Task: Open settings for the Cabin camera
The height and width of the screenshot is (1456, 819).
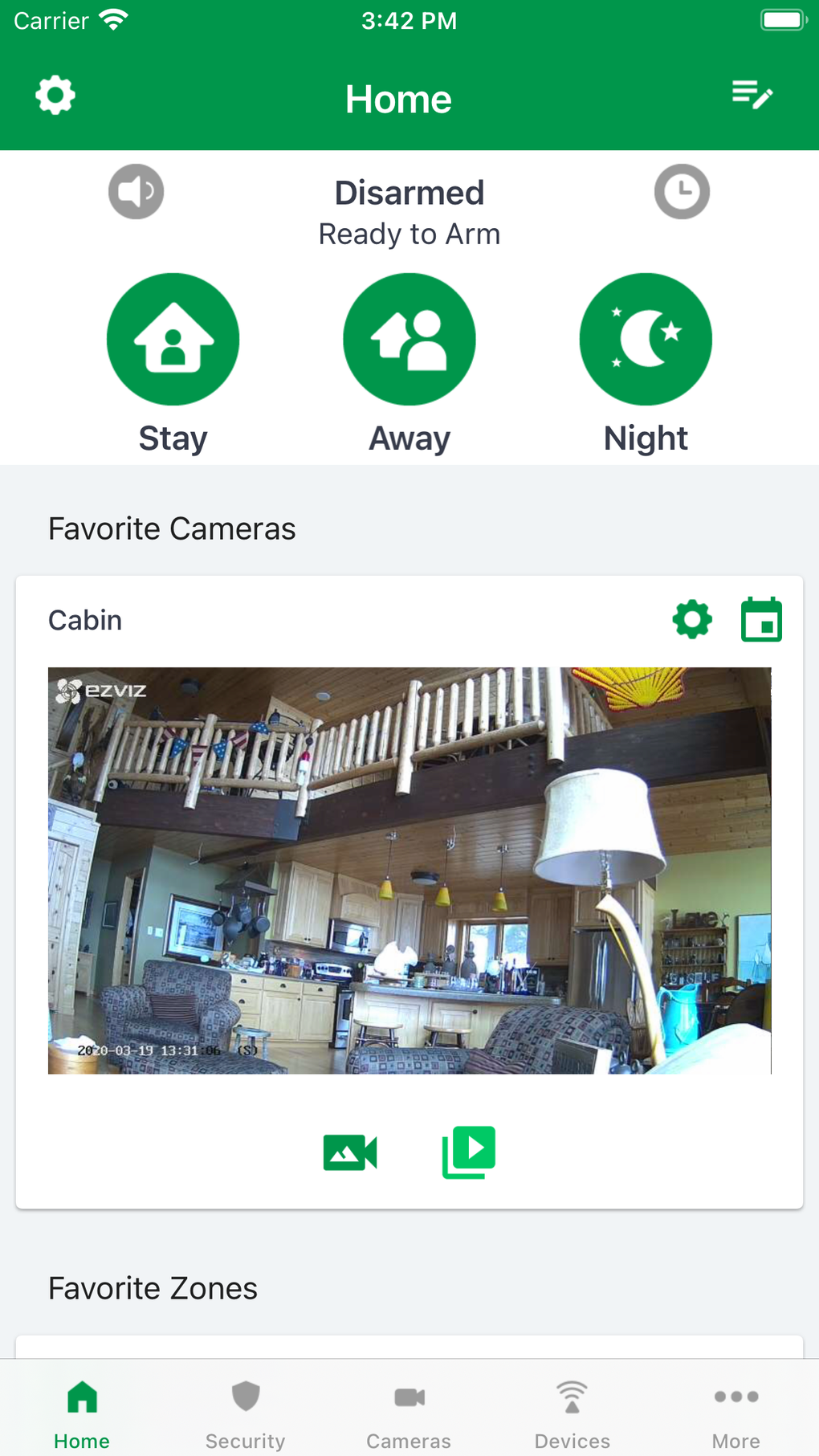Action: click(x=691, y=619)
